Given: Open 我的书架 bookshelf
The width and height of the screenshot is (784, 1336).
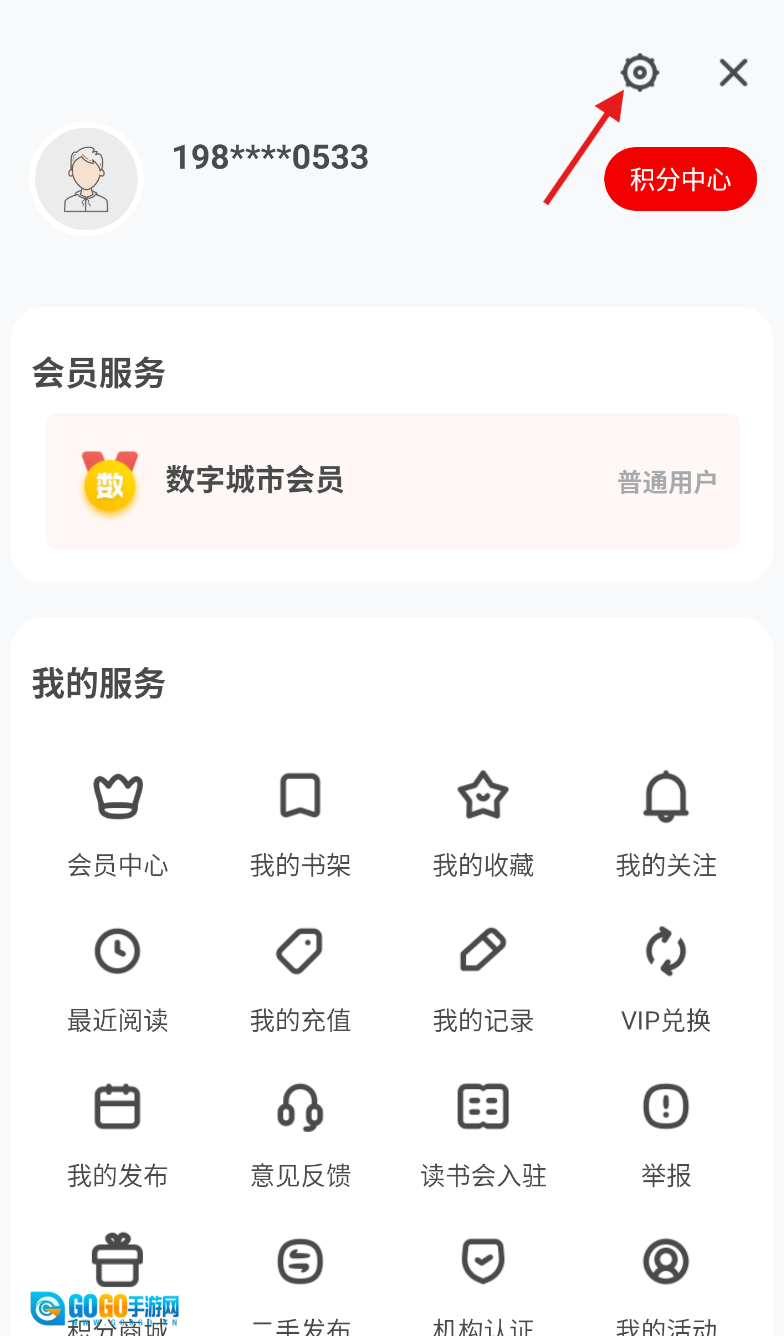Looking at the screenshot, I should (x=300, y=822).
